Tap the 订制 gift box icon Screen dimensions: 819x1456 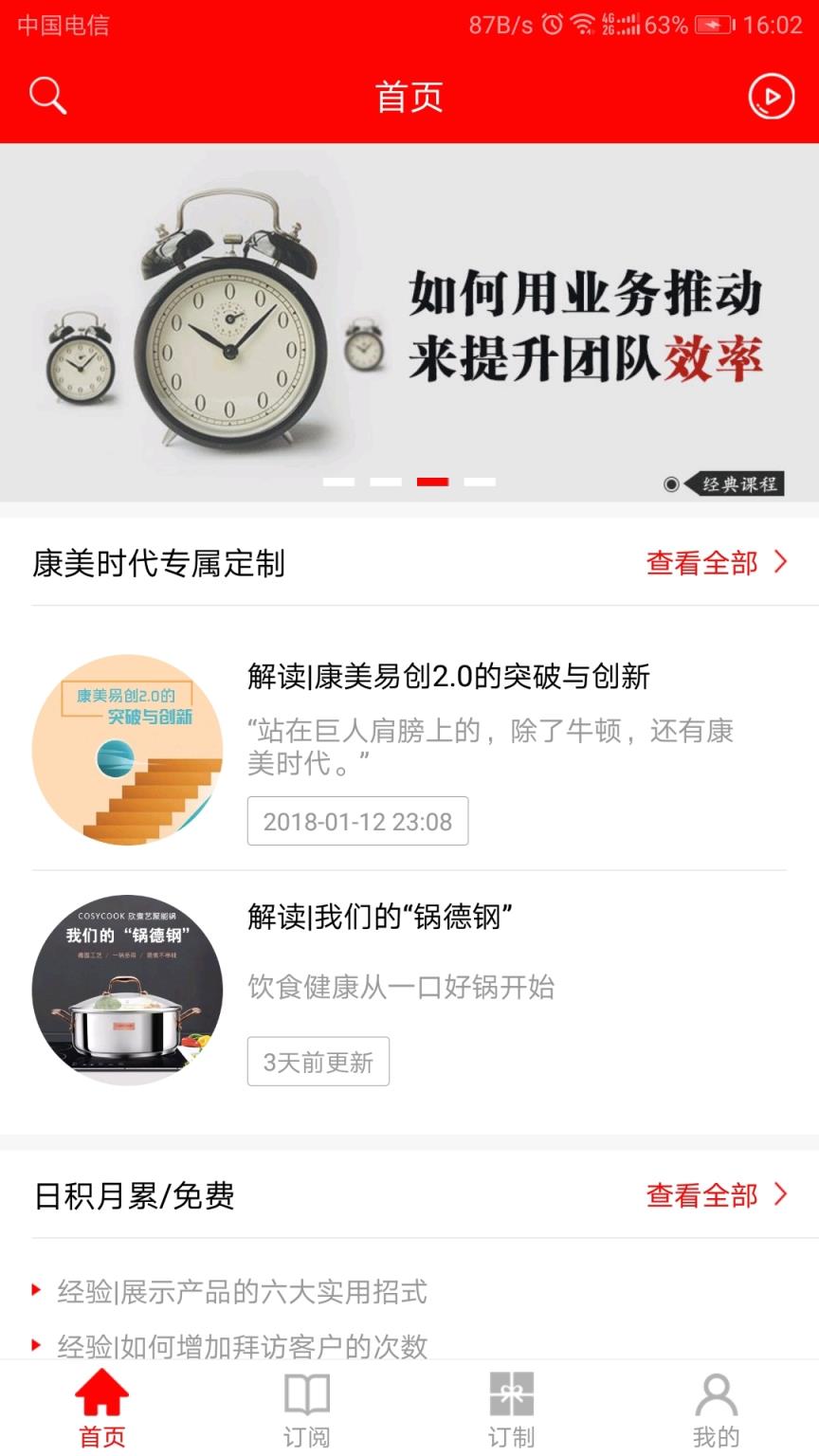point(511,1397)
